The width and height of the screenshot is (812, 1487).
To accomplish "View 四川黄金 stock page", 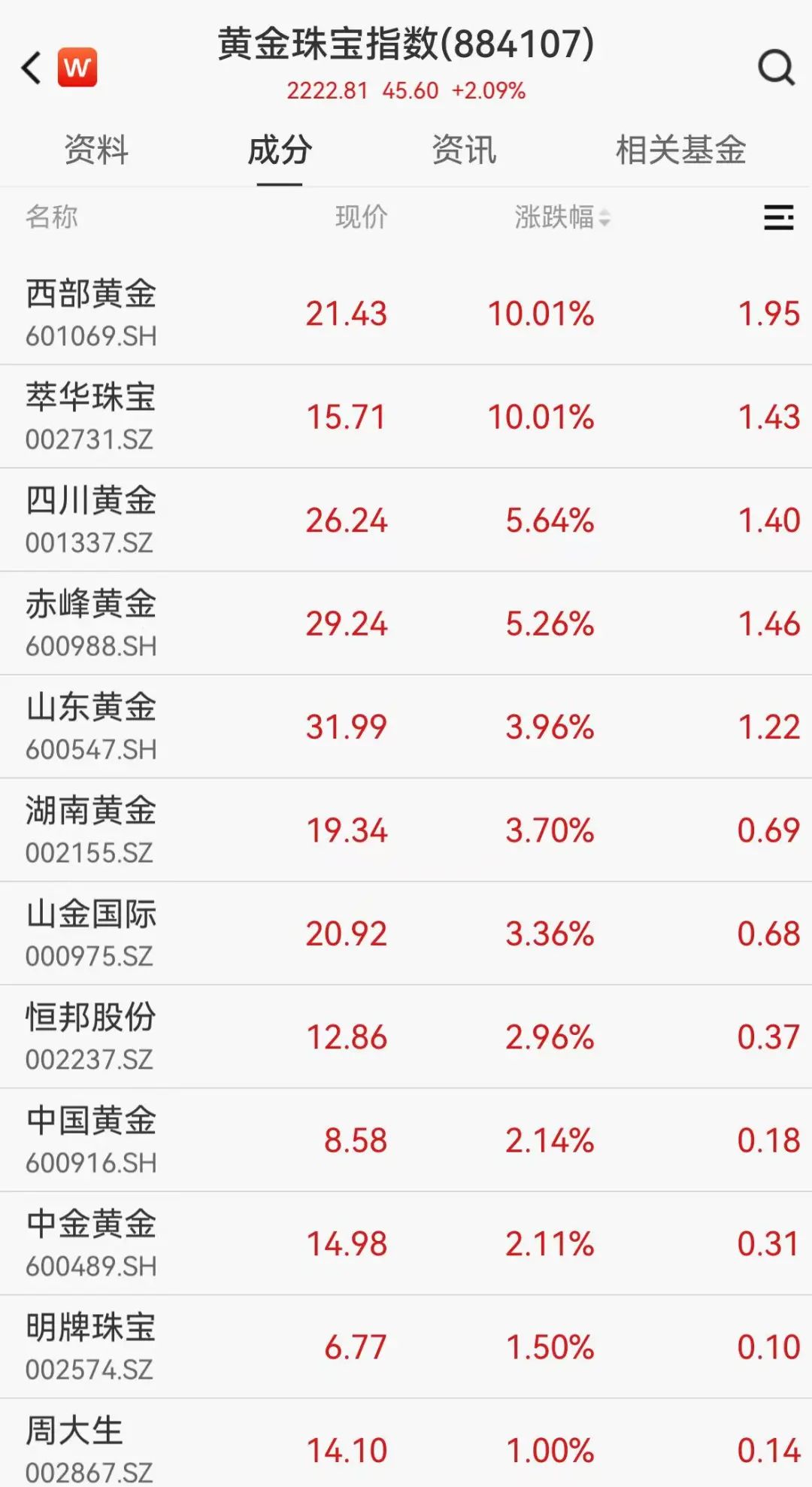I will [91, 519].
